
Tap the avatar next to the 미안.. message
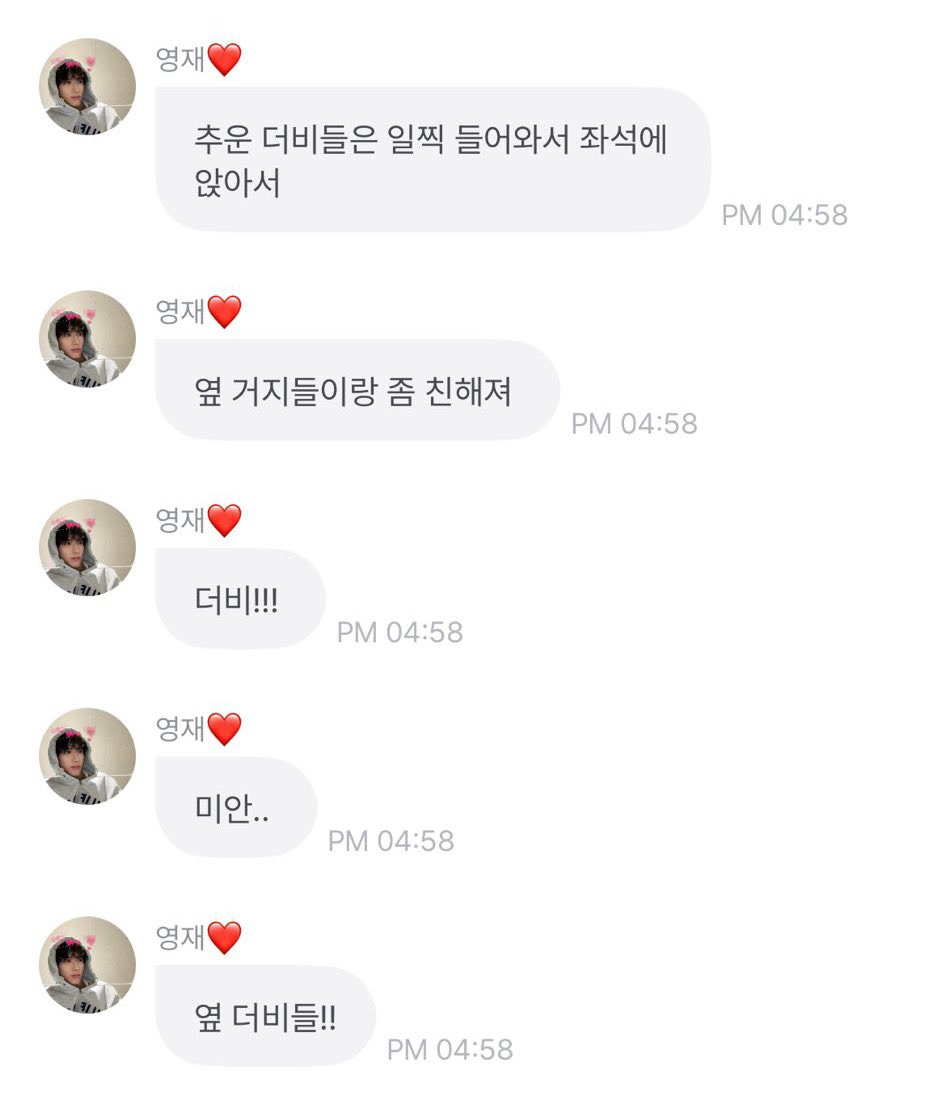click(x=87, y=760)
